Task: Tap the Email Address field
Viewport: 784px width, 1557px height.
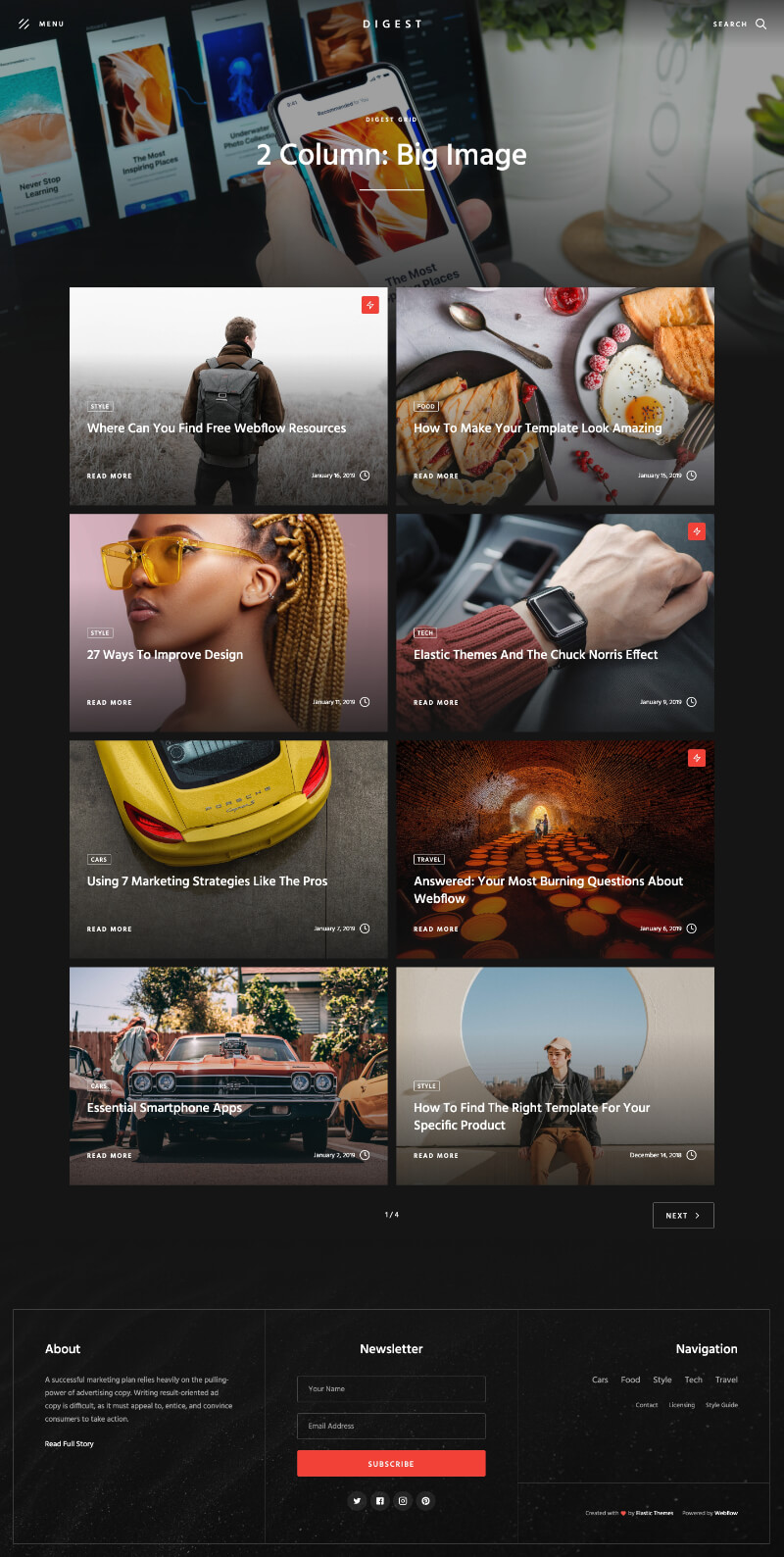Action: click(391, 1427)
